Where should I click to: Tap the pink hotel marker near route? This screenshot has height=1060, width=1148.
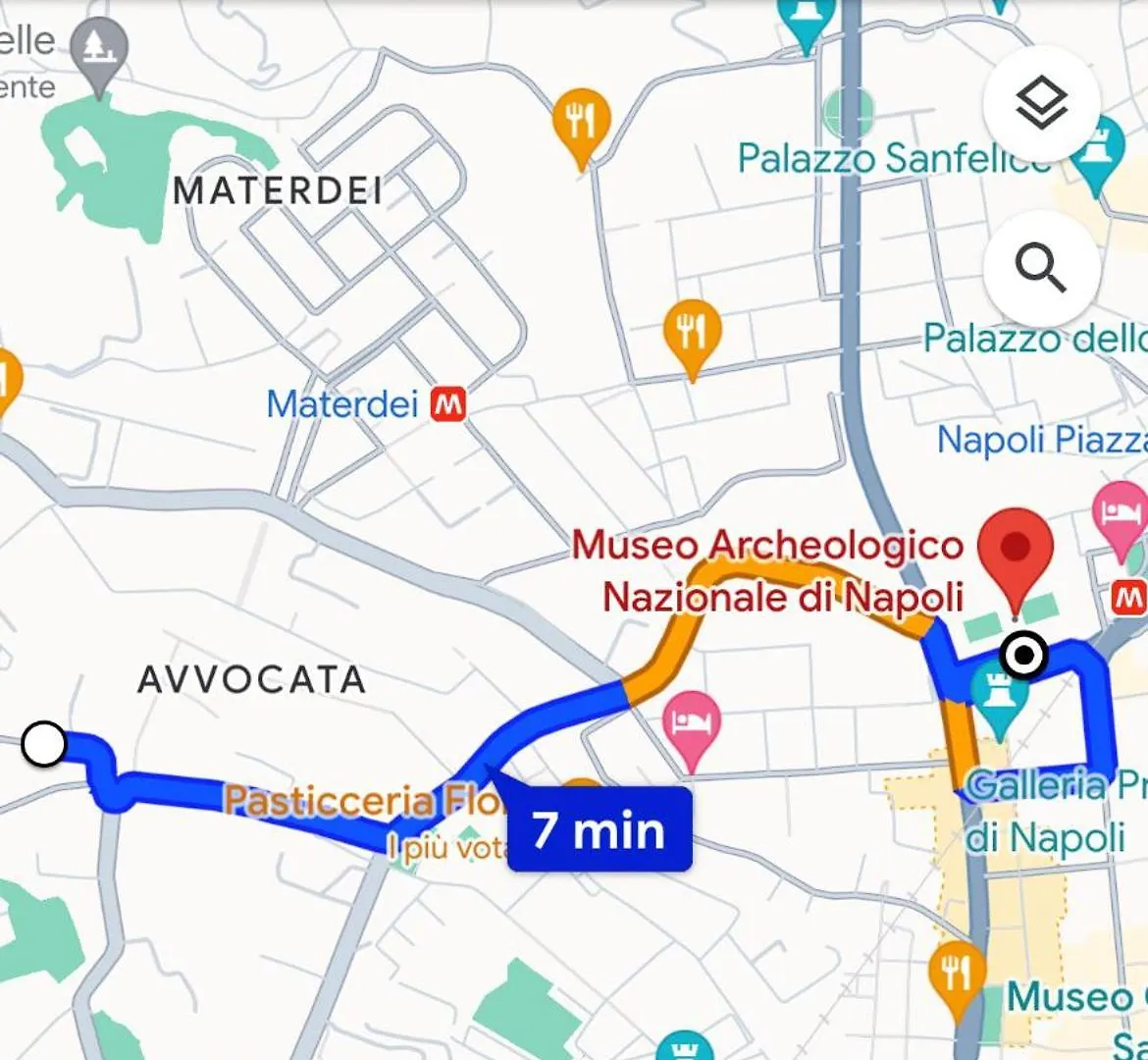tap(693, 723)
